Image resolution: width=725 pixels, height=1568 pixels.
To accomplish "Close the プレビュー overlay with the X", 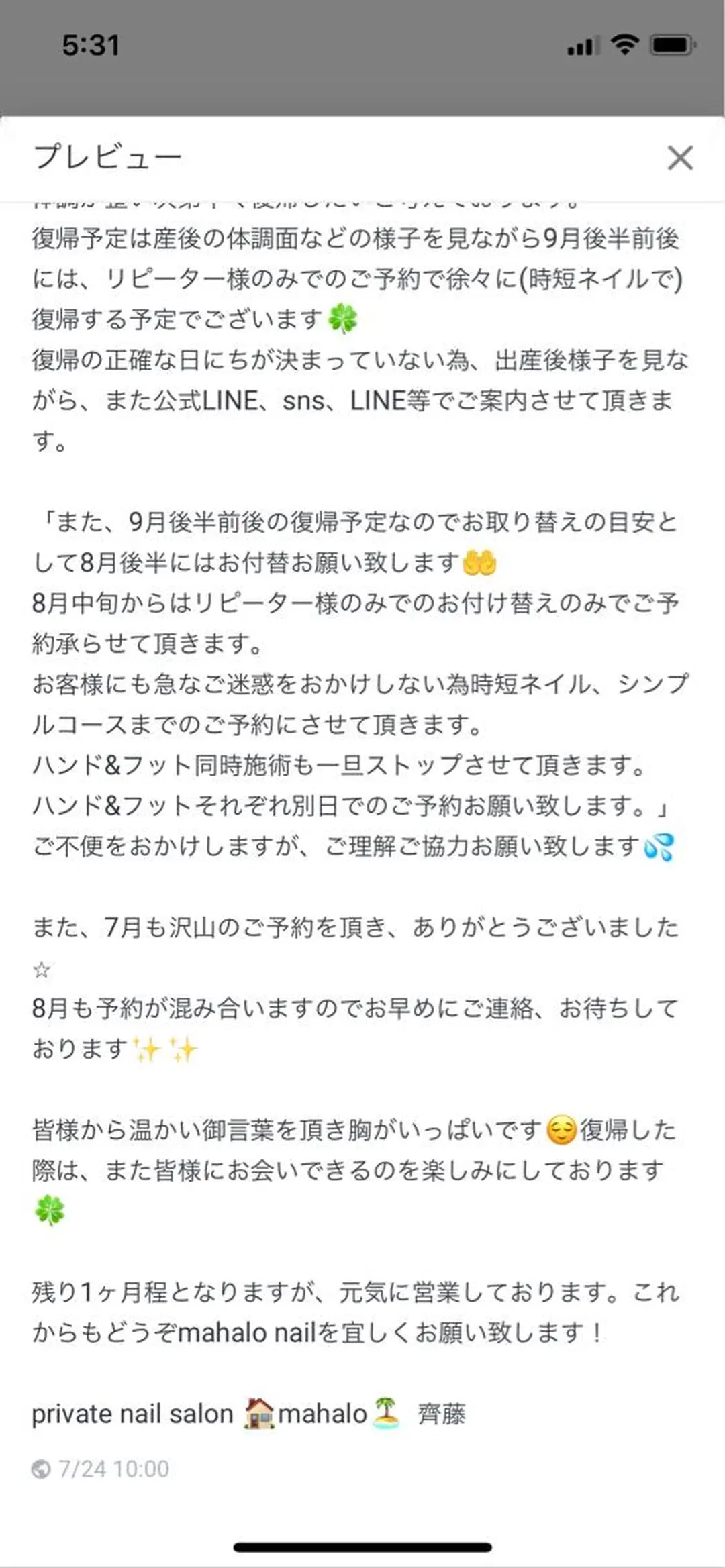I will coord(680,158).
